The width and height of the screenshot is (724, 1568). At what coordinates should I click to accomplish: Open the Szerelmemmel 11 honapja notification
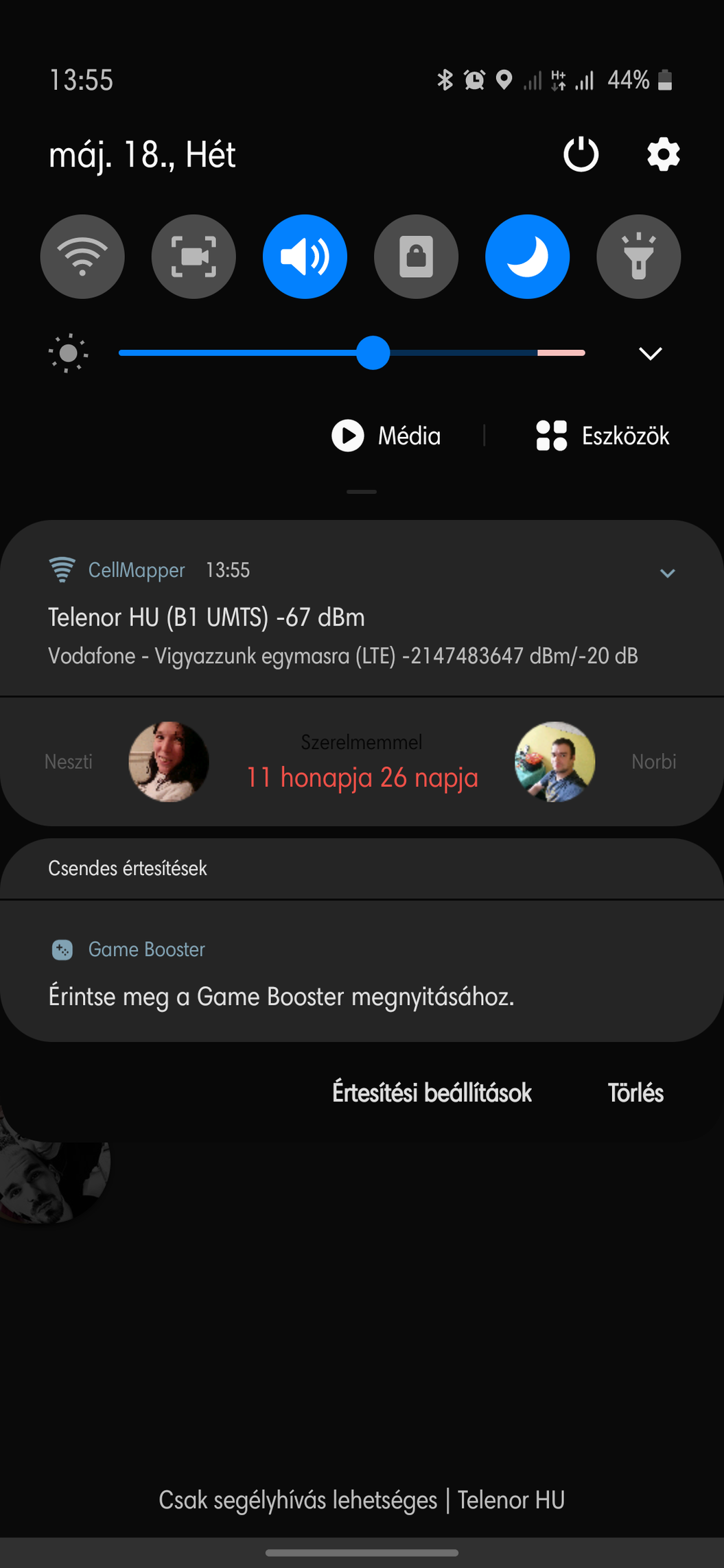click(x=362, y=761)
